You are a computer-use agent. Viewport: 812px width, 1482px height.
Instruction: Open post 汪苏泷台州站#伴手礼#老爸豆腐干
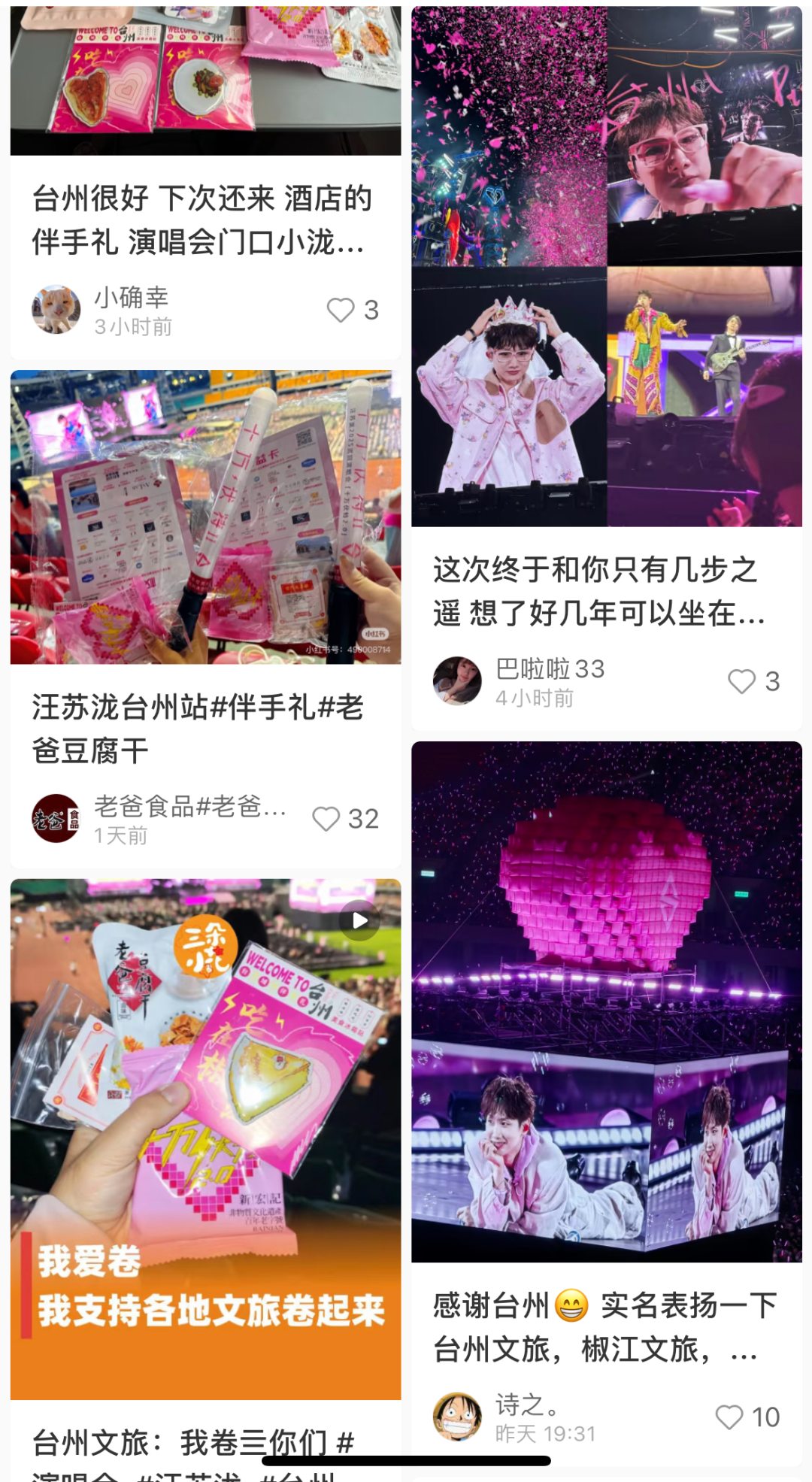[x=197, y=728]
